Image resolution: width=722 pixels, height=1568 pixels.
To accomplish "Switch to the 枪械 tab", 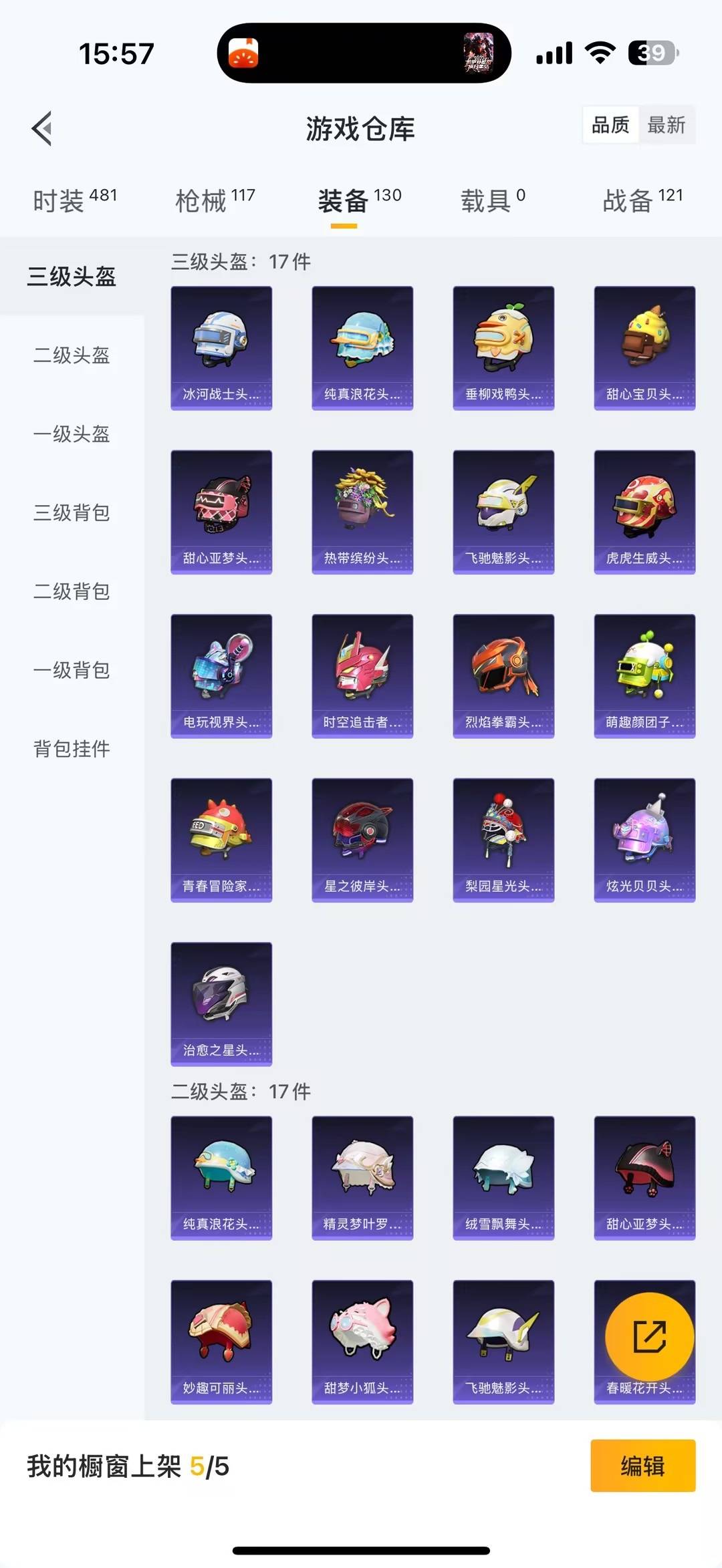I will coord(215,200).
